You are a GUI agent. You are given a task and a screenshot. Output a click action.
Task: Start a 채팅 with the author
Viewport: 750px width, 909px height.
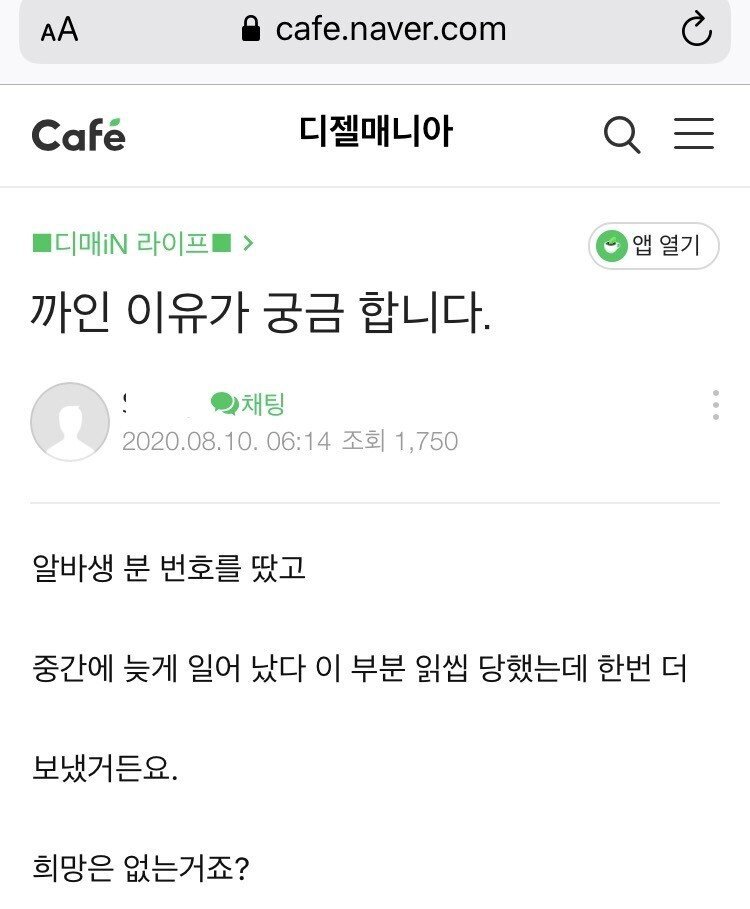pyautogui.click(x=248, y=404)
